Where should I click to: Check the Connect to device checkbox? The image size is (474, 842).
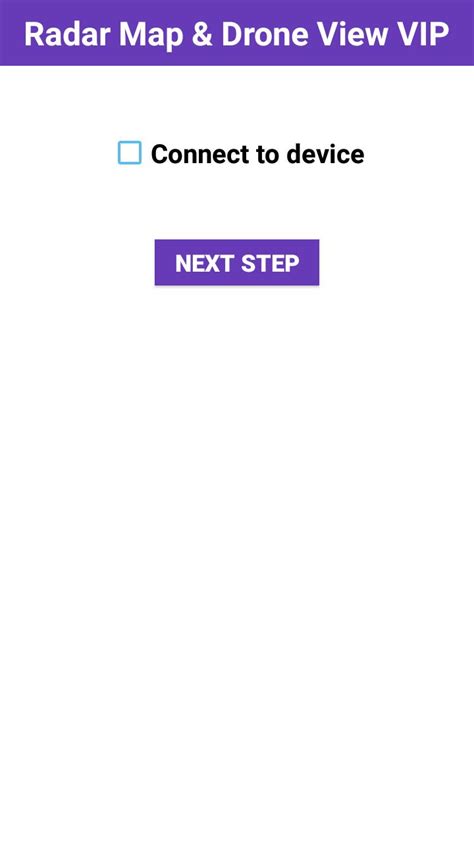coord(130,153)
